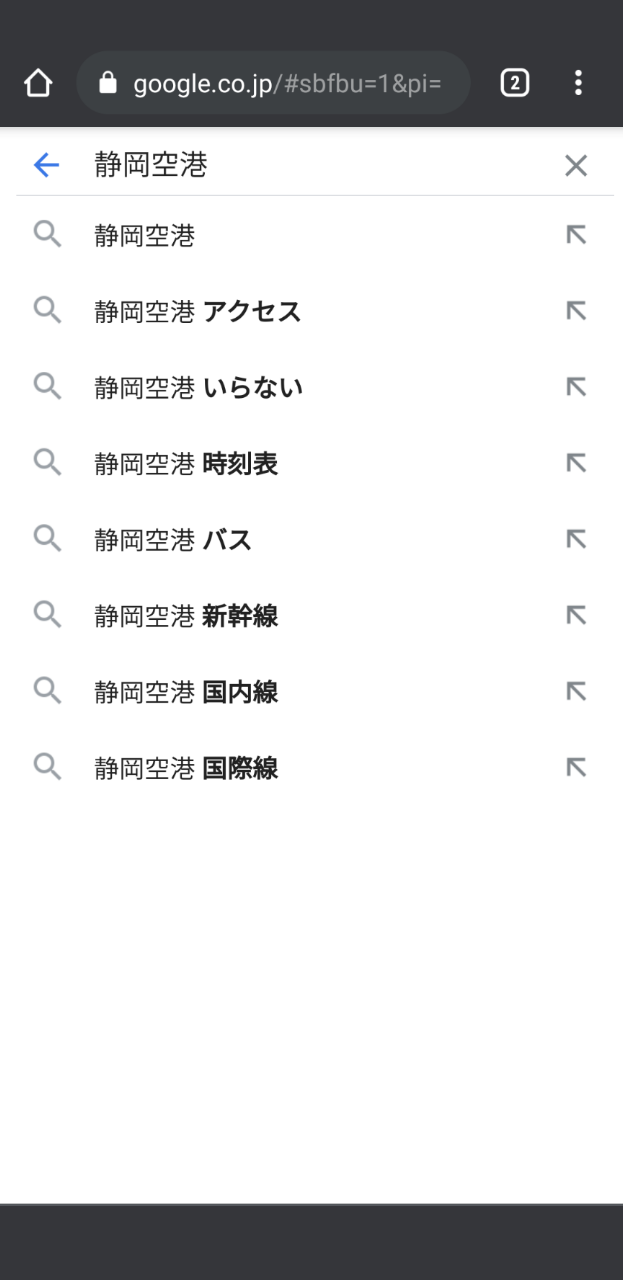Choose the 静岡空港 国際線 suggestion

coord(311,768)
